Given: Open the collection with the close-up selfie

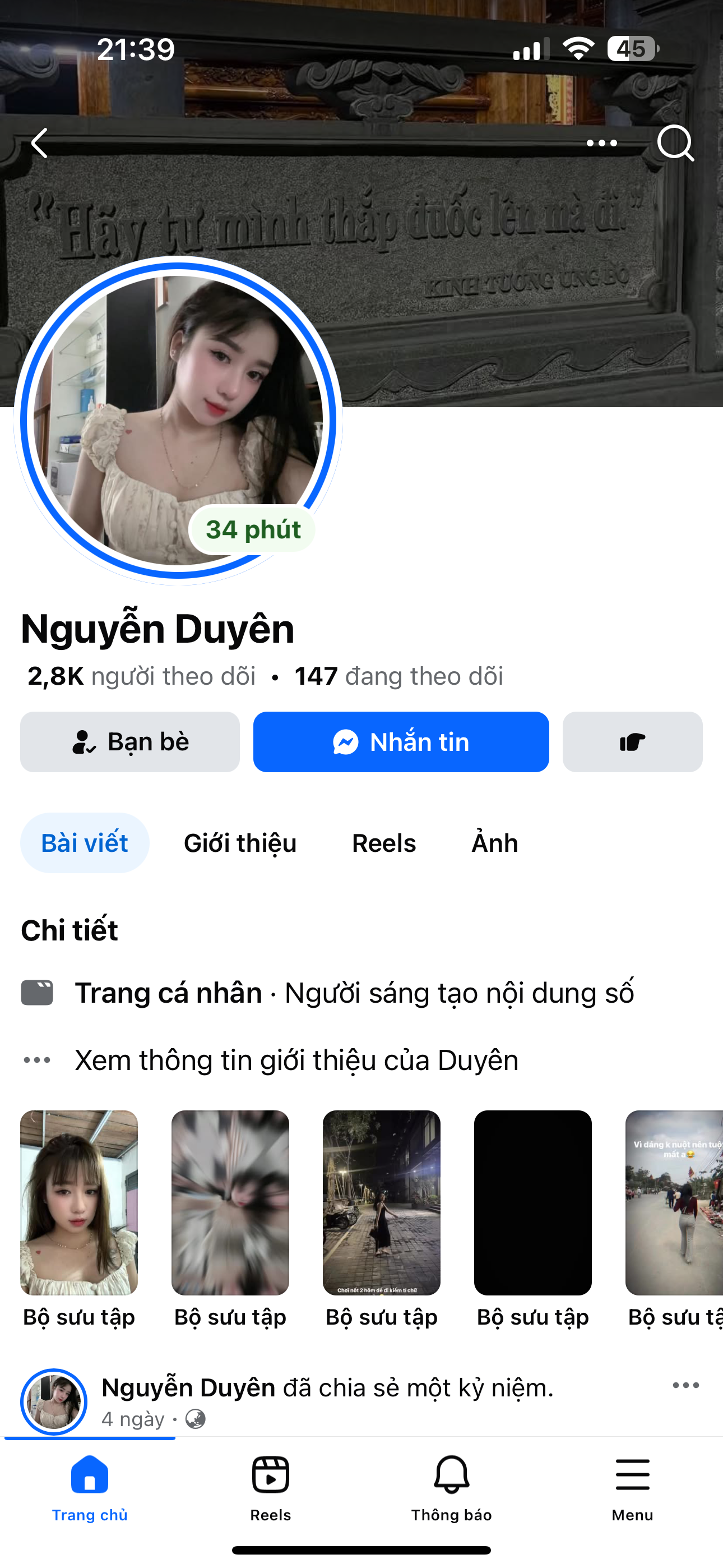Looking at the screenshot, I should 79,1202.
